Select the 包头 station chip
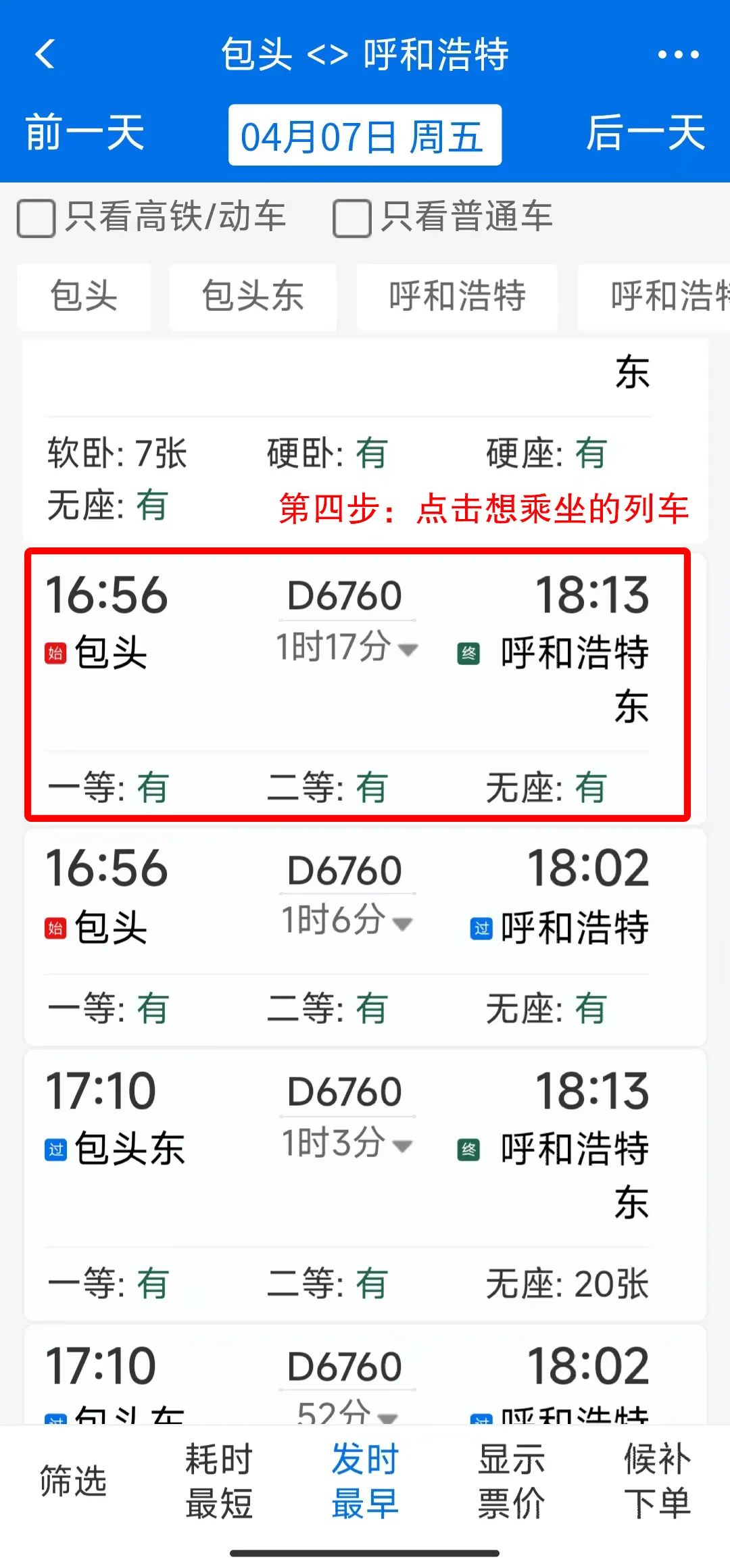 point(84,296)
